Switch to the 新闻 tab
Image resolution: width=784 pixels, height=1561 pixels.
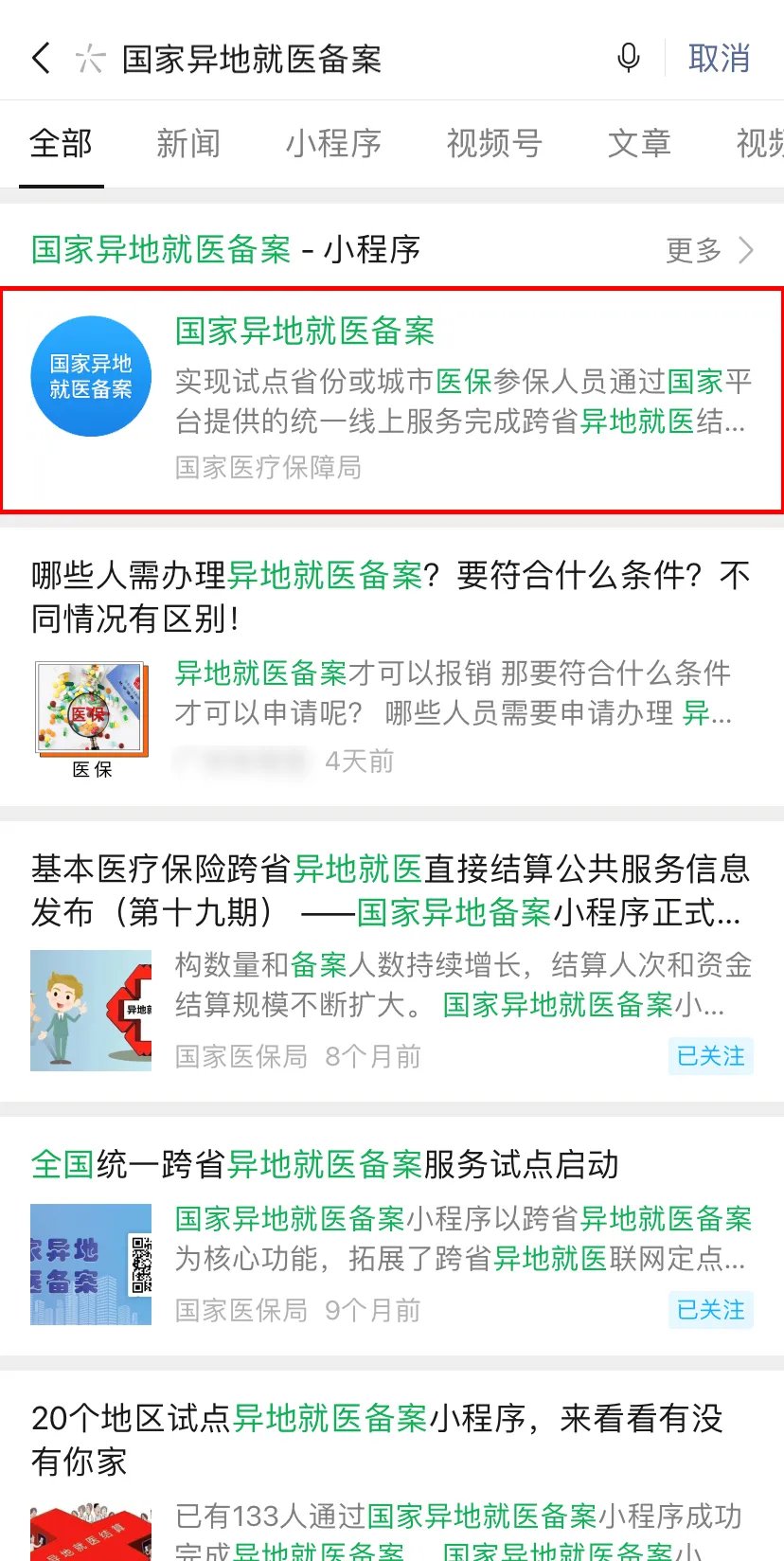pyautogui.click(x=188, y=144)
